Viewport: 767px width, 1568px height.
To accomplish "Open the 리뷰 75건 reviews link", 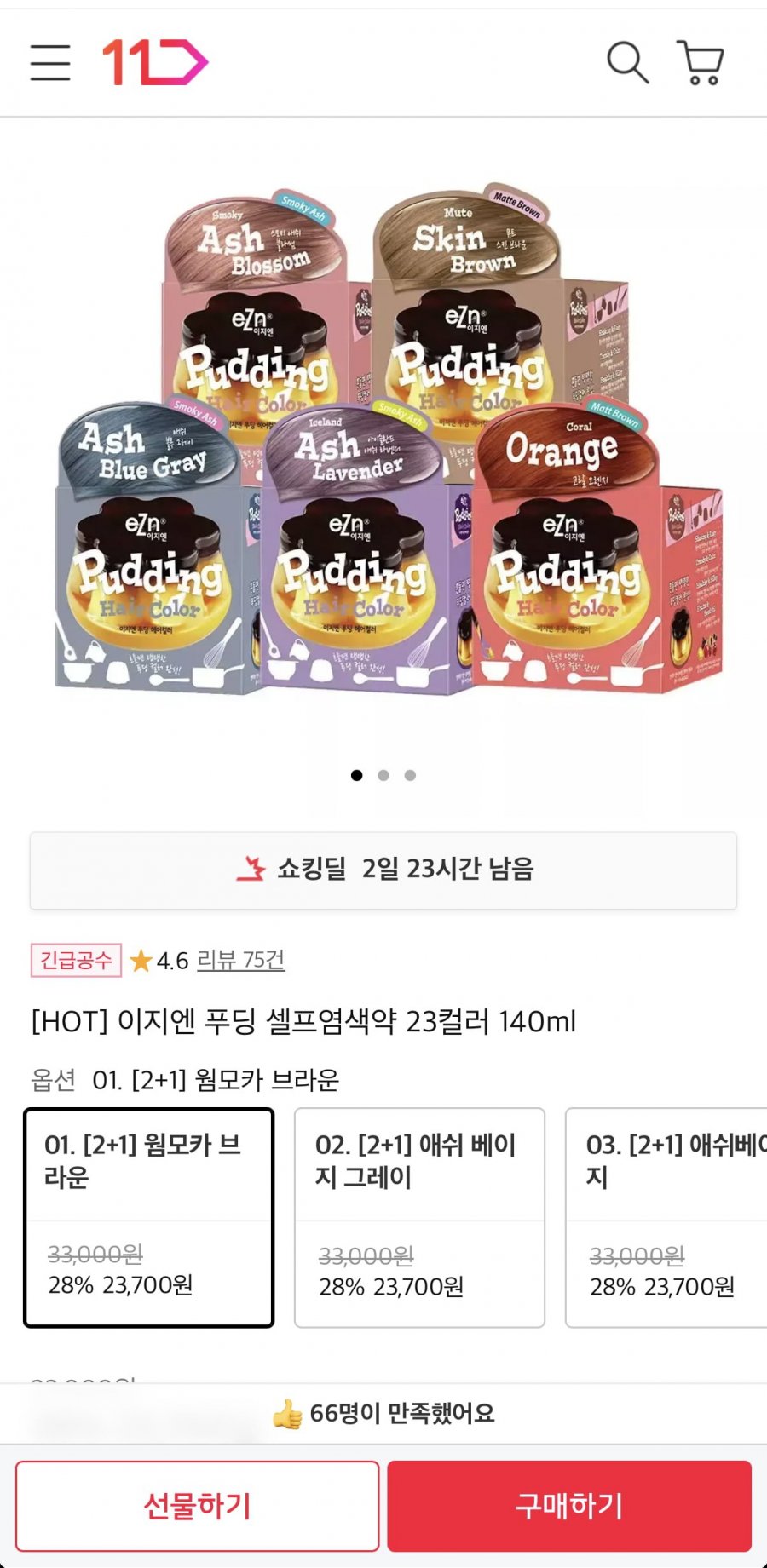I will pos(240,960).
